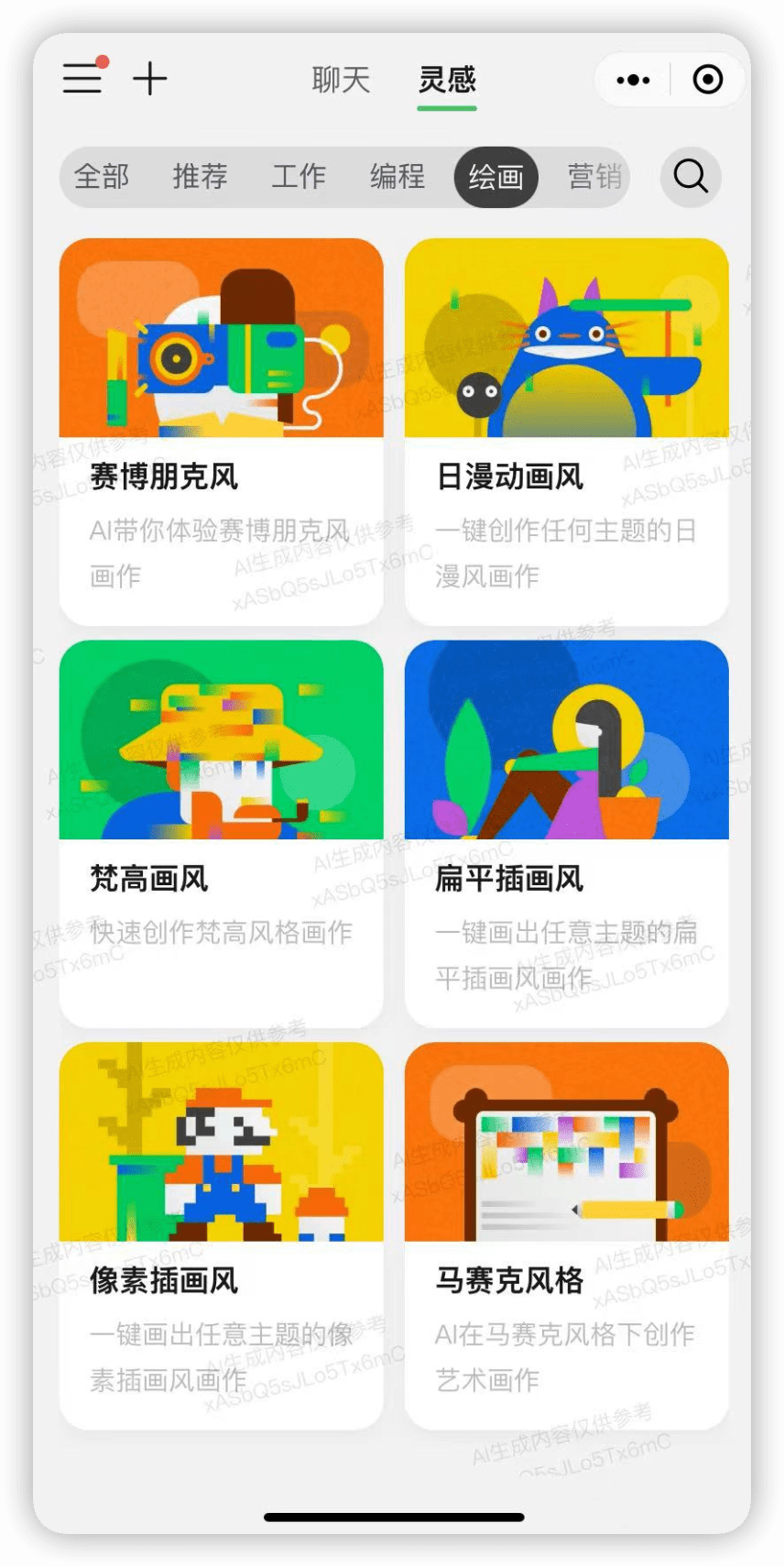This screenshot has height=1567, width=784.
Task: Tap the 绘画 category chip
Action: 495,177
